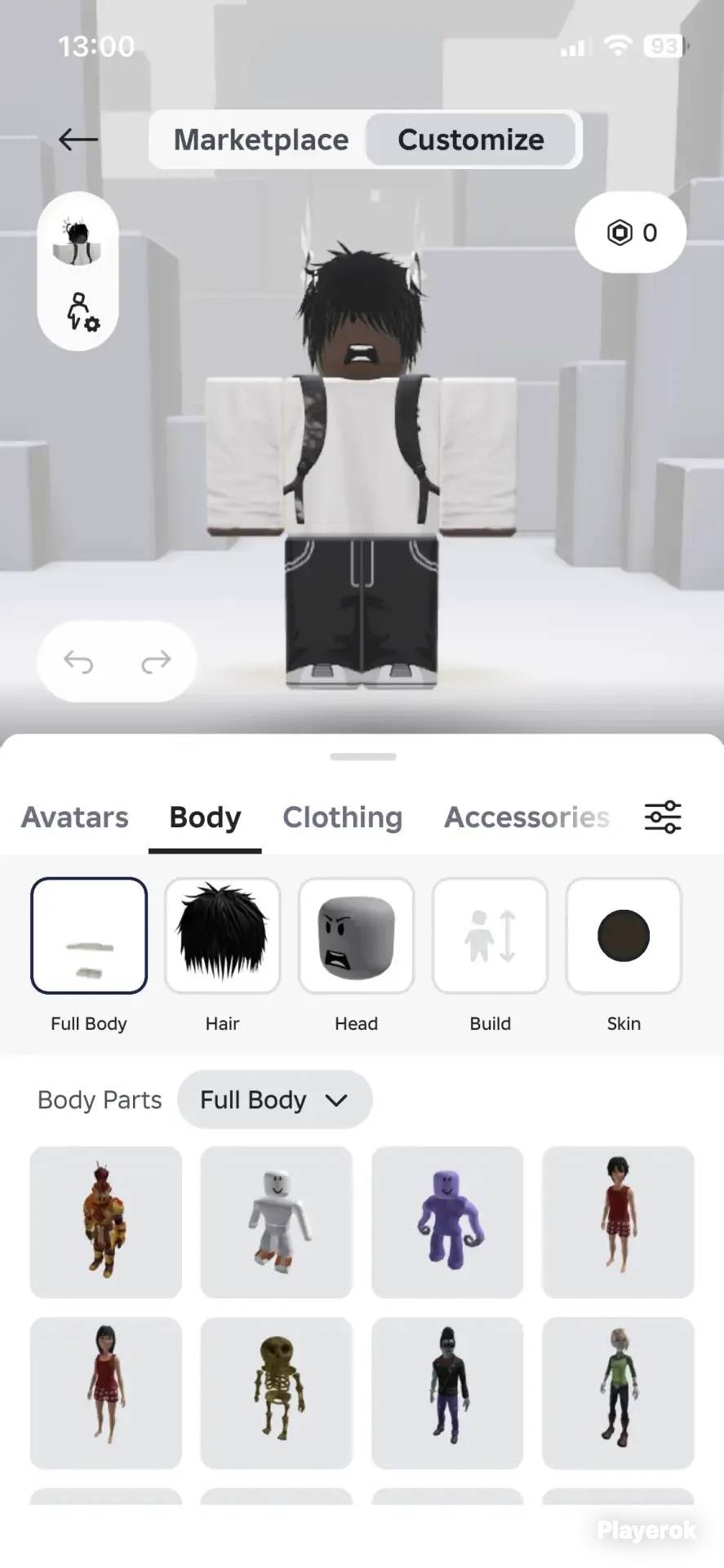The height and width of the screenshot is (1568, 724).
Task: Redo the avatar change
Action: (x=156, y=661)
